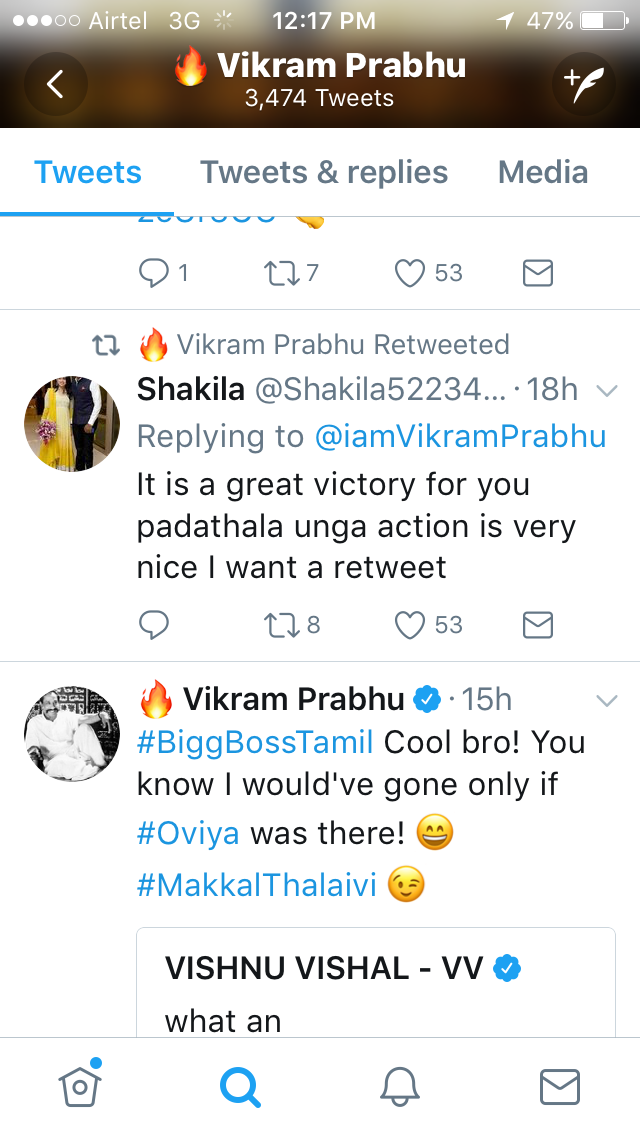Open the notifications bell tab

pyautogui.click(x=398, y=1086)
